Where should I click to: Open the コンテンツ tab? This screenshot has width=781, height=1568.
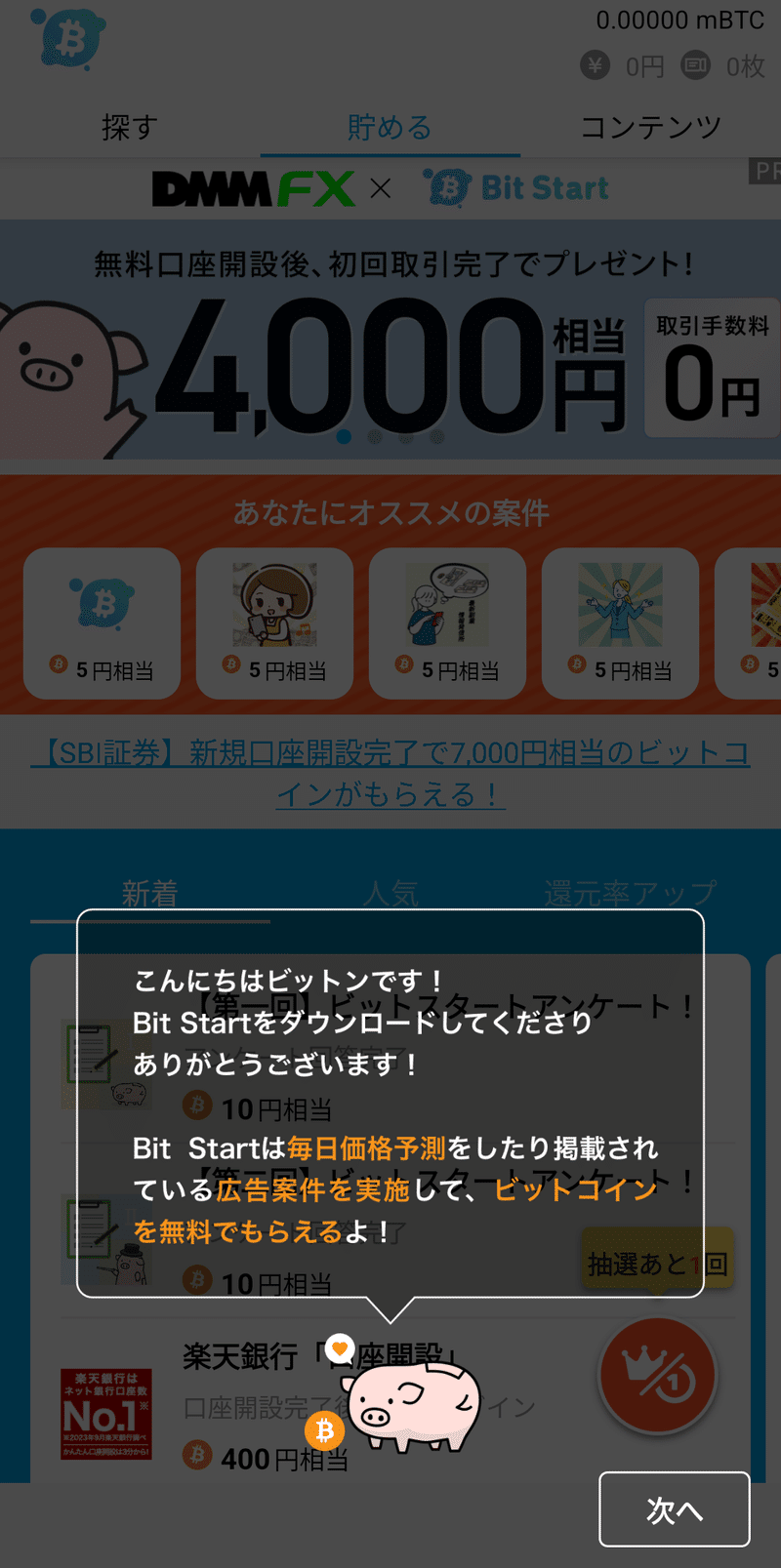click(650, 127)
